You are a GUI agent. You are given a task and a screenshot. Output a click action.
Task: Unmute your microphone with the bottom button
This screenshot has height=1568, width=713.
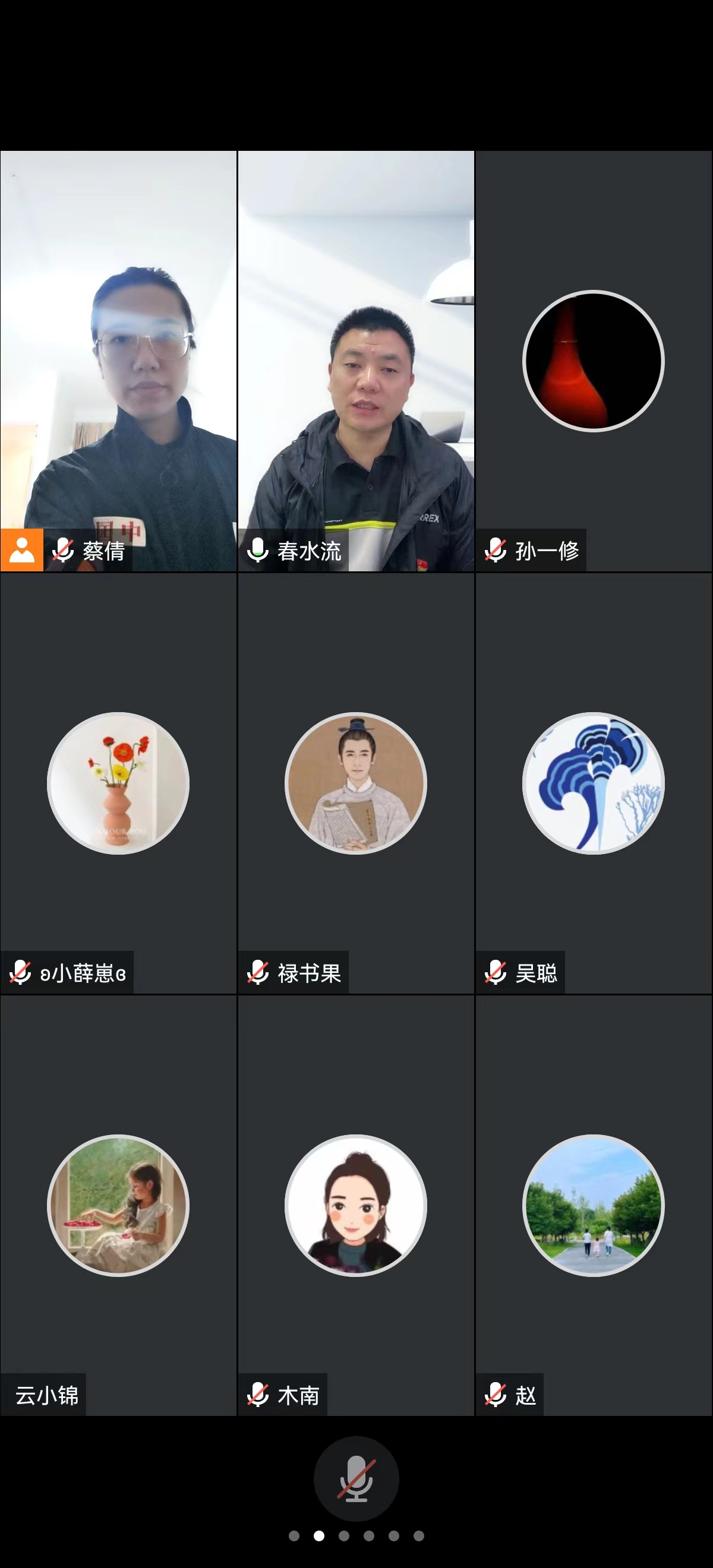coord(356,1478)
